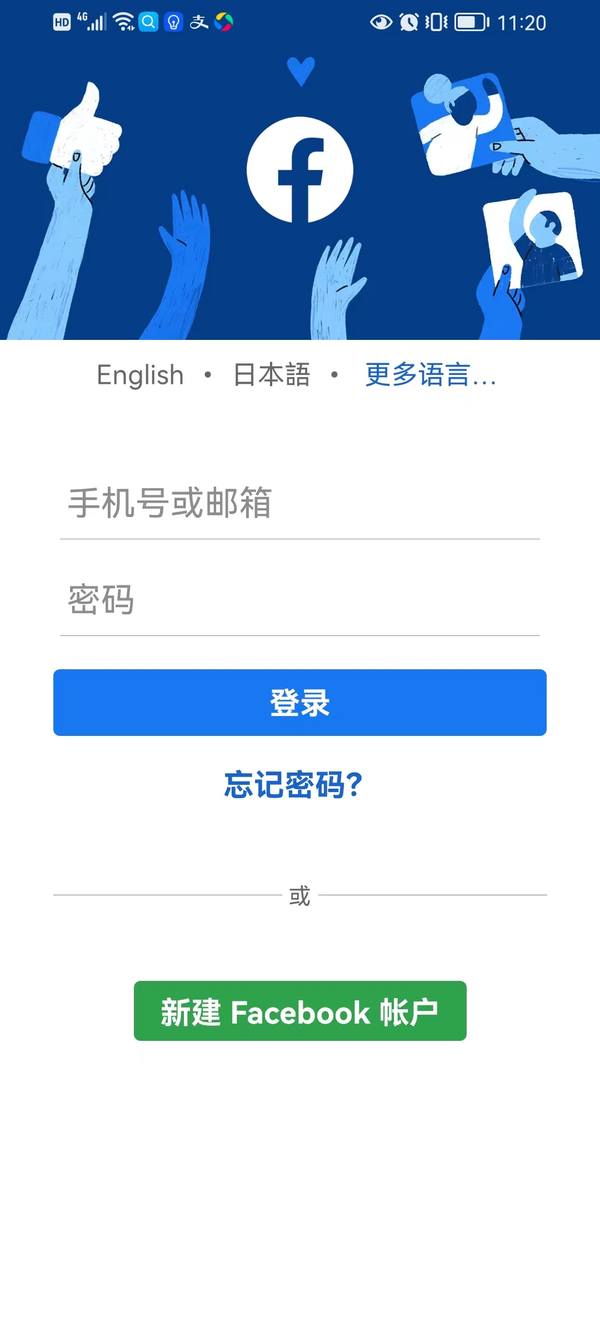This screenshot has height=1333, width=600.
Task: Switch language to 日本語
Action: point(271,375)
